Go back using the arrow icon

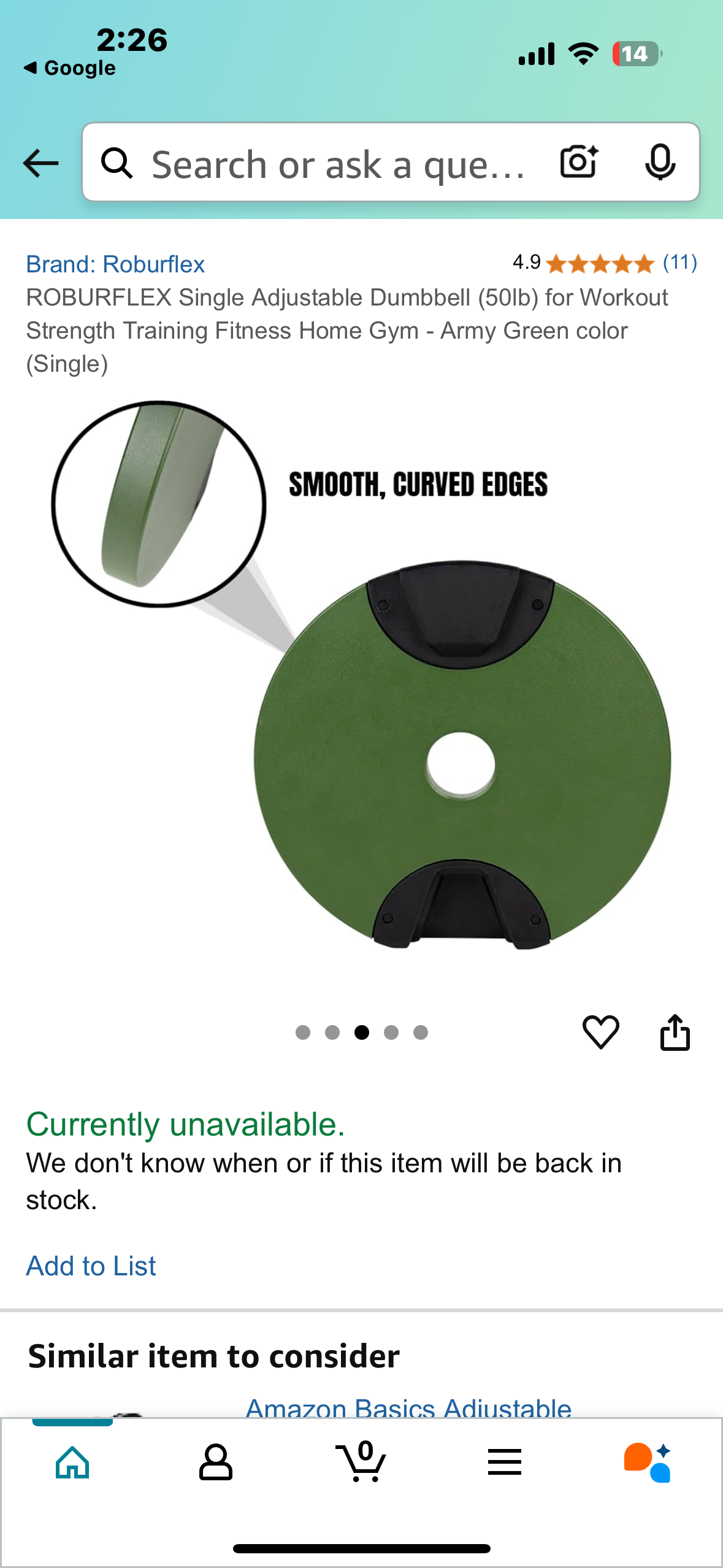[40, 163]
